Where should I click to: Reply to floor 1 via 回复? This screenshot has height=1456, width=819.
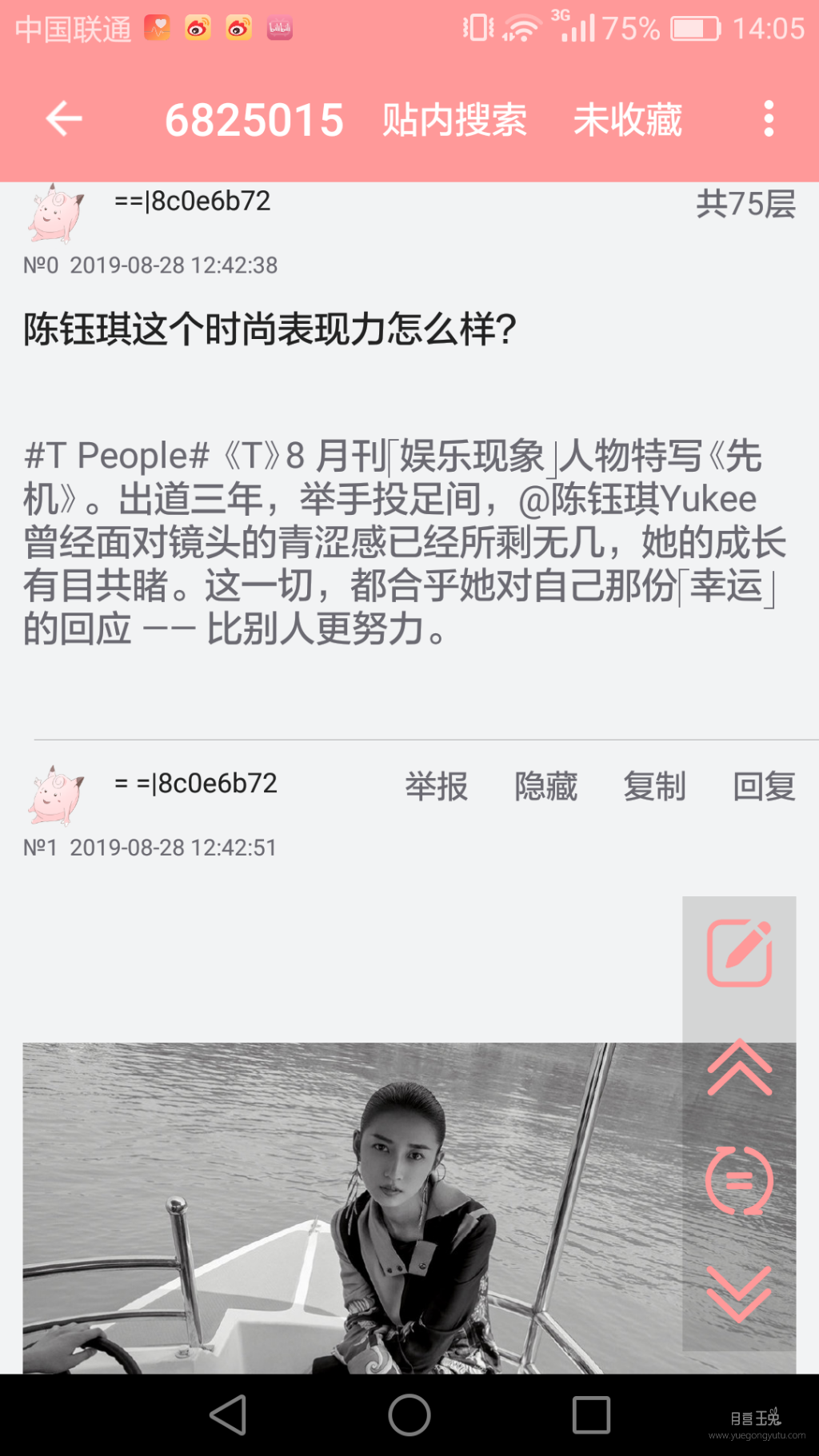(763, 786)
